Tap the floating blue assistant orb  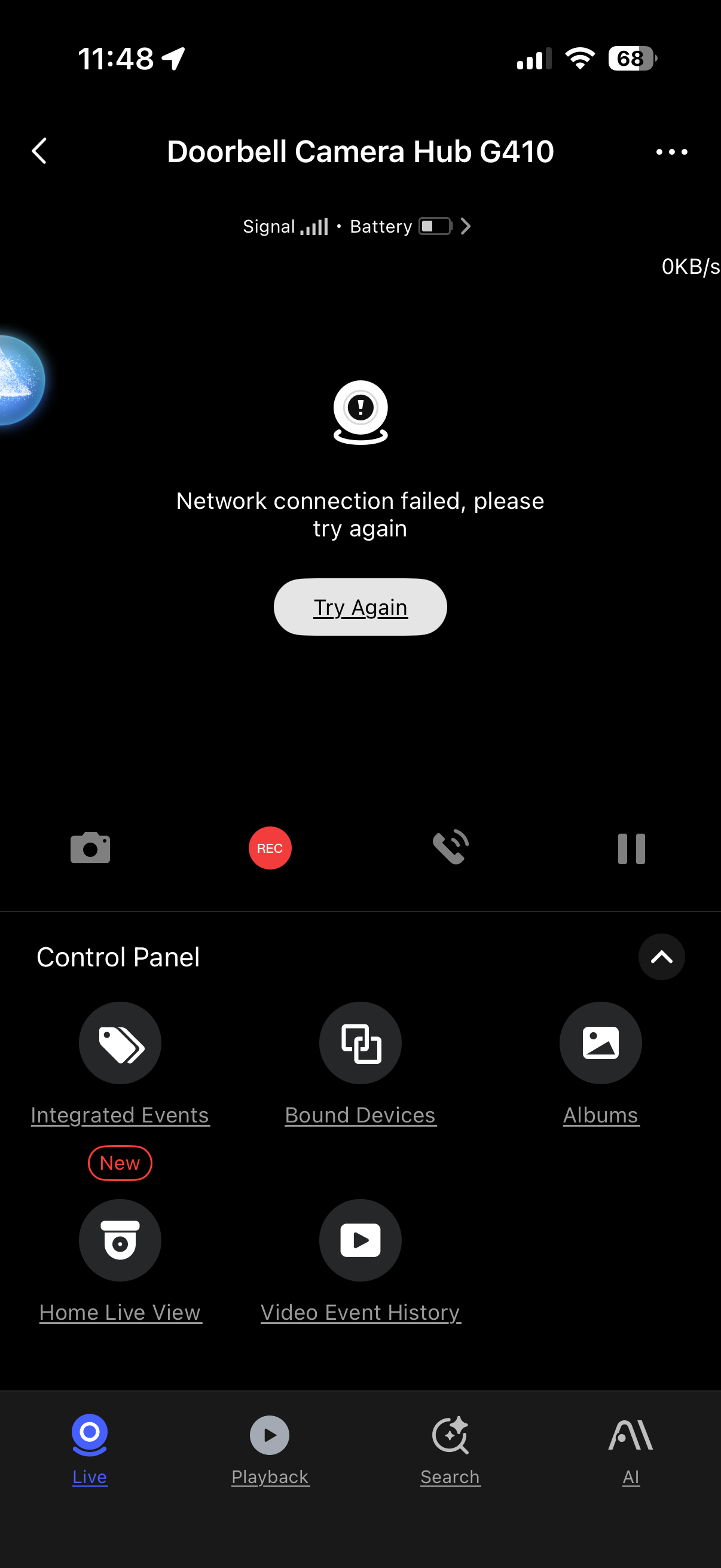tap(19, 380)
